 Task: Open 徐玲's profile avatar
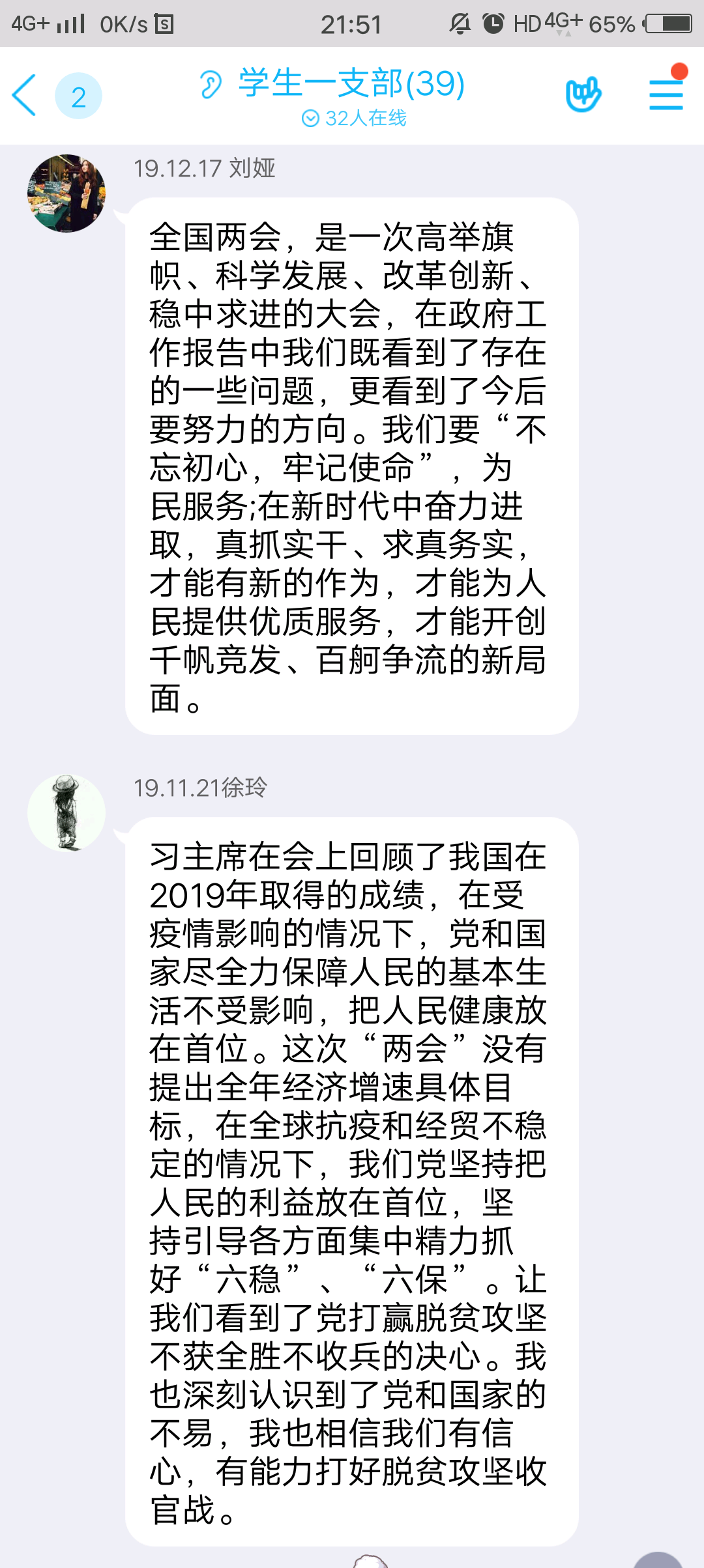point(66,812)
